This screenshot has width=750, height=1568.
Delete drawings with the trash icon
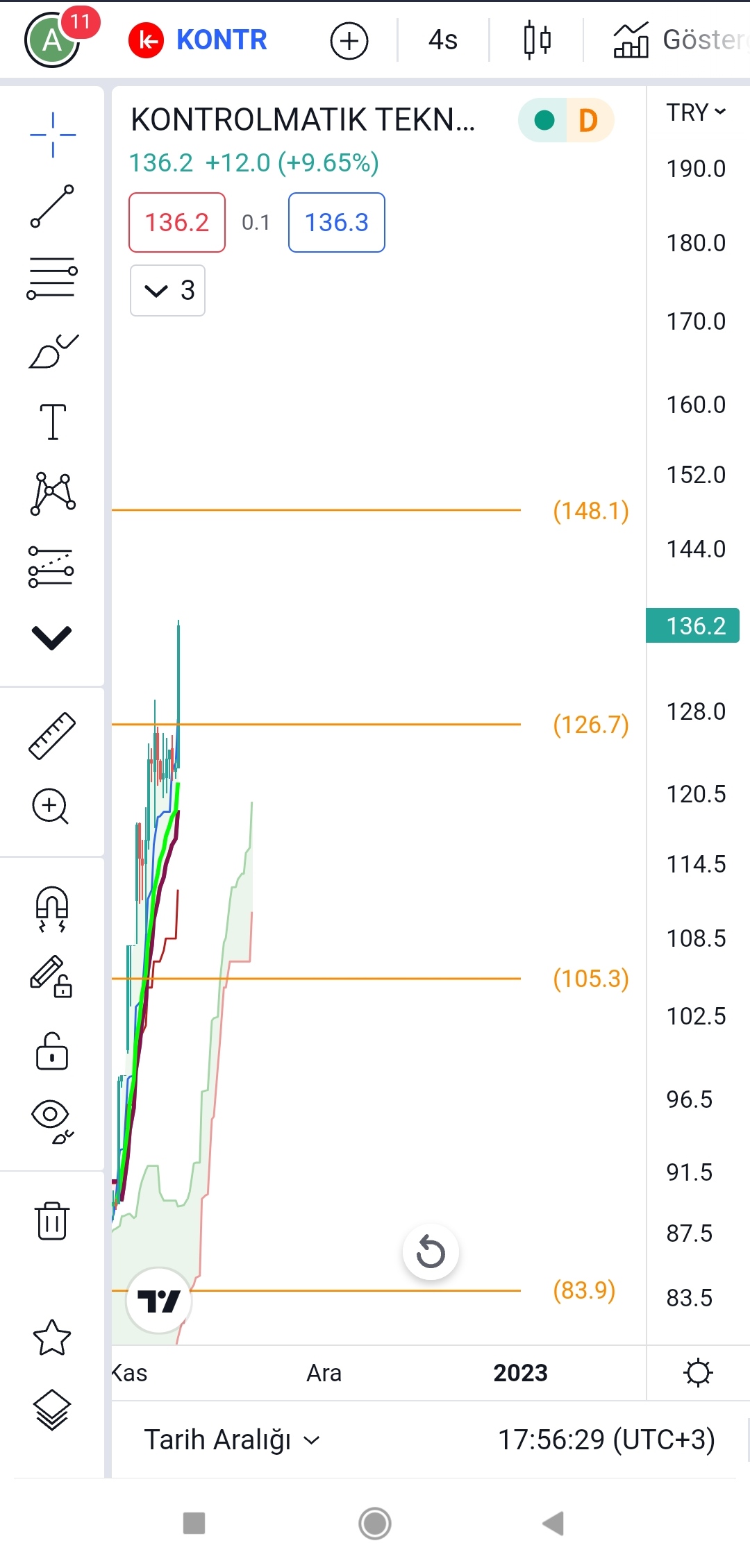tap(52, 1220)
